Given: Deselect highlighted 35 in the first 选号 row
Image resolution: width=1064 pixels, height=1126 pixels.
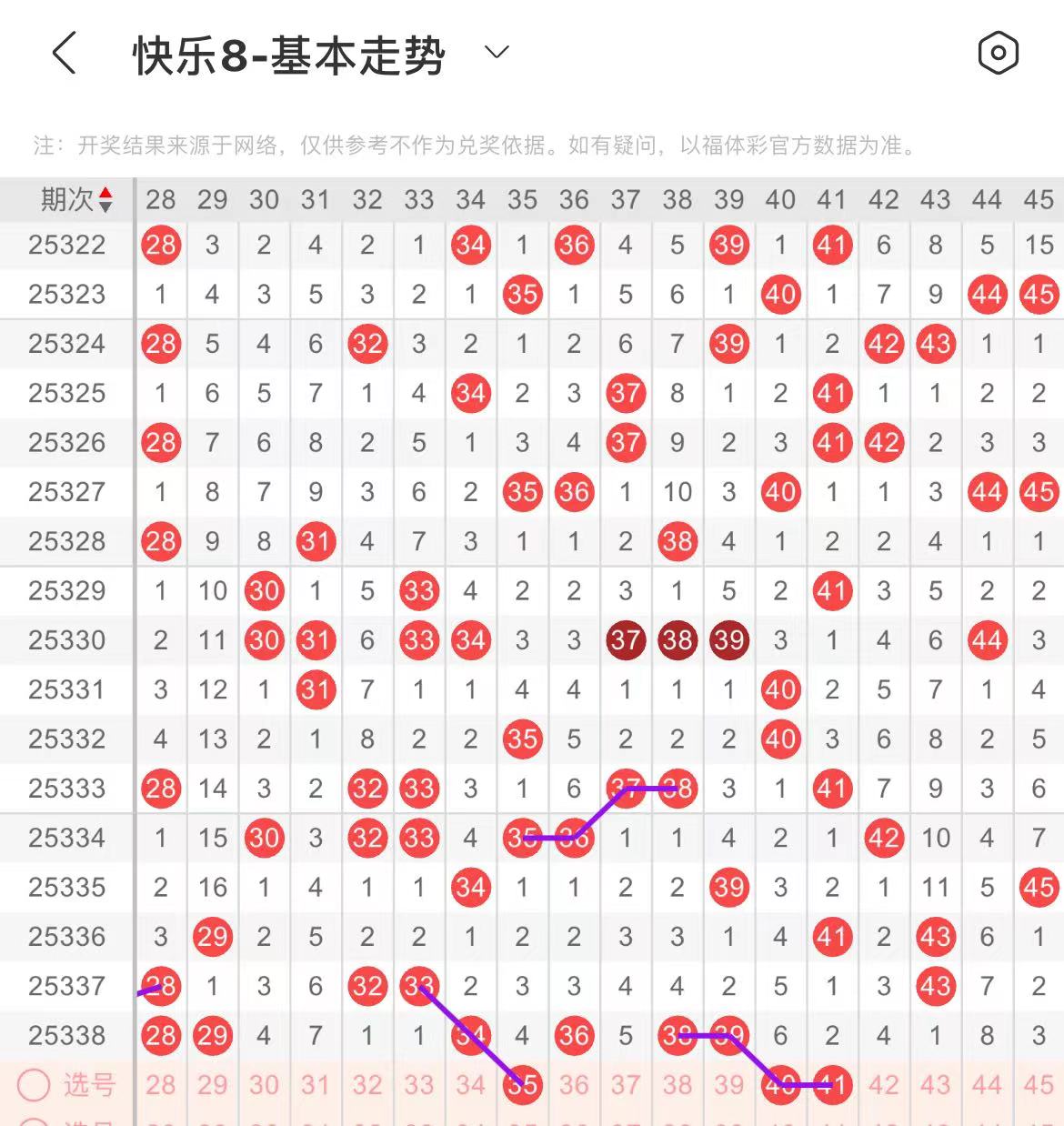Looking at the screenshot, I should click(x=522, y=1084).
